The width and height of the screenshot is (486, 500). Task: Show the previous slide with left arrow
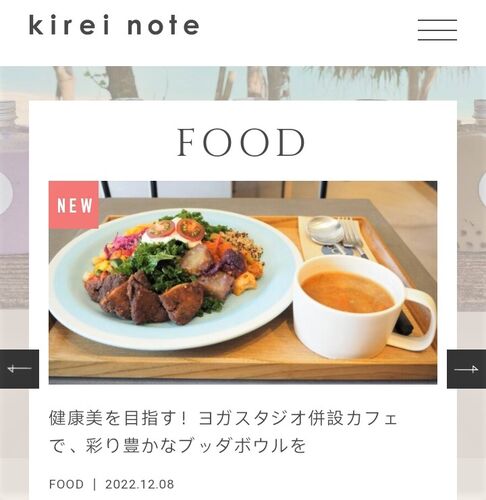click(19, 369)
